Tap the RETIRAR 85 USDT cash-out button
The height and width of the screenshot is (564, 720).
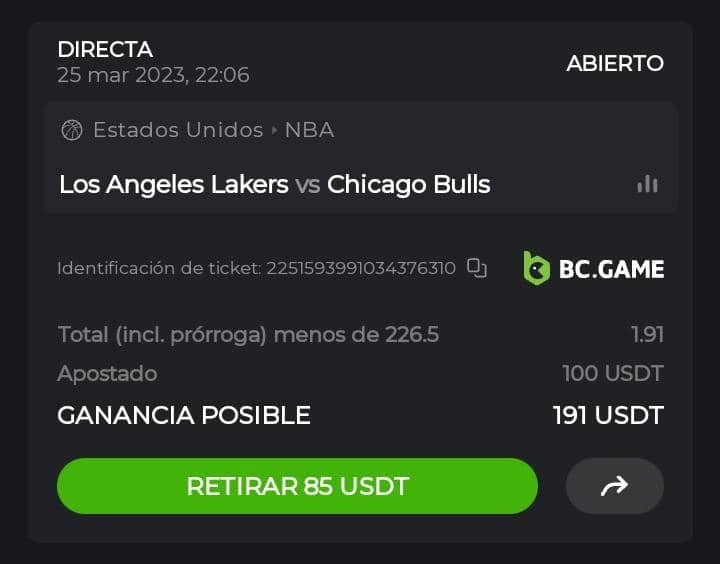point(297,486)
